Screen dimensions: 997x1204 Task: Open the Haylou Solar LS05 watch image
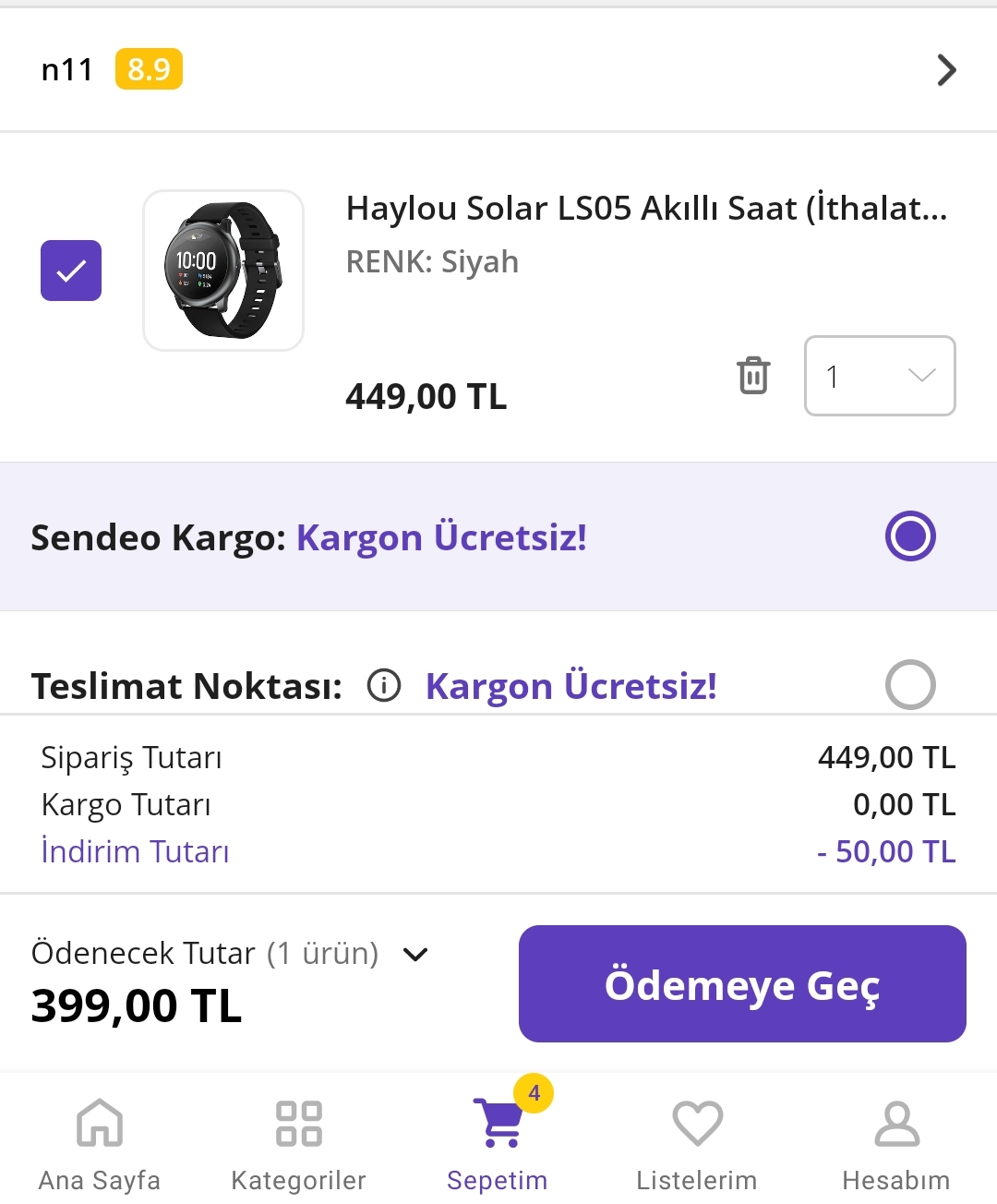click(223, 271)
